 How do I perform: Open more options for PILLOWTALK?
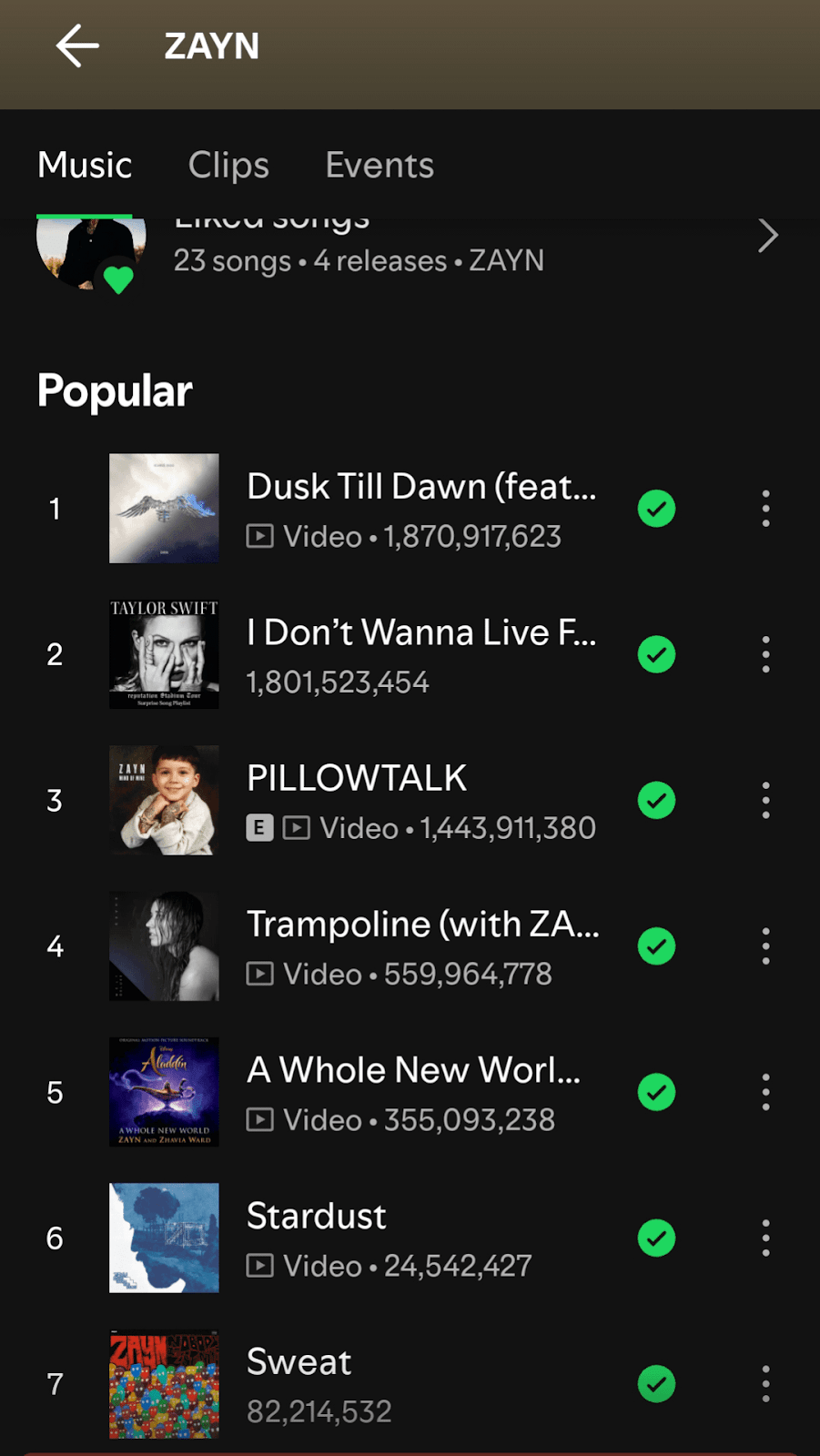[766, 801]
